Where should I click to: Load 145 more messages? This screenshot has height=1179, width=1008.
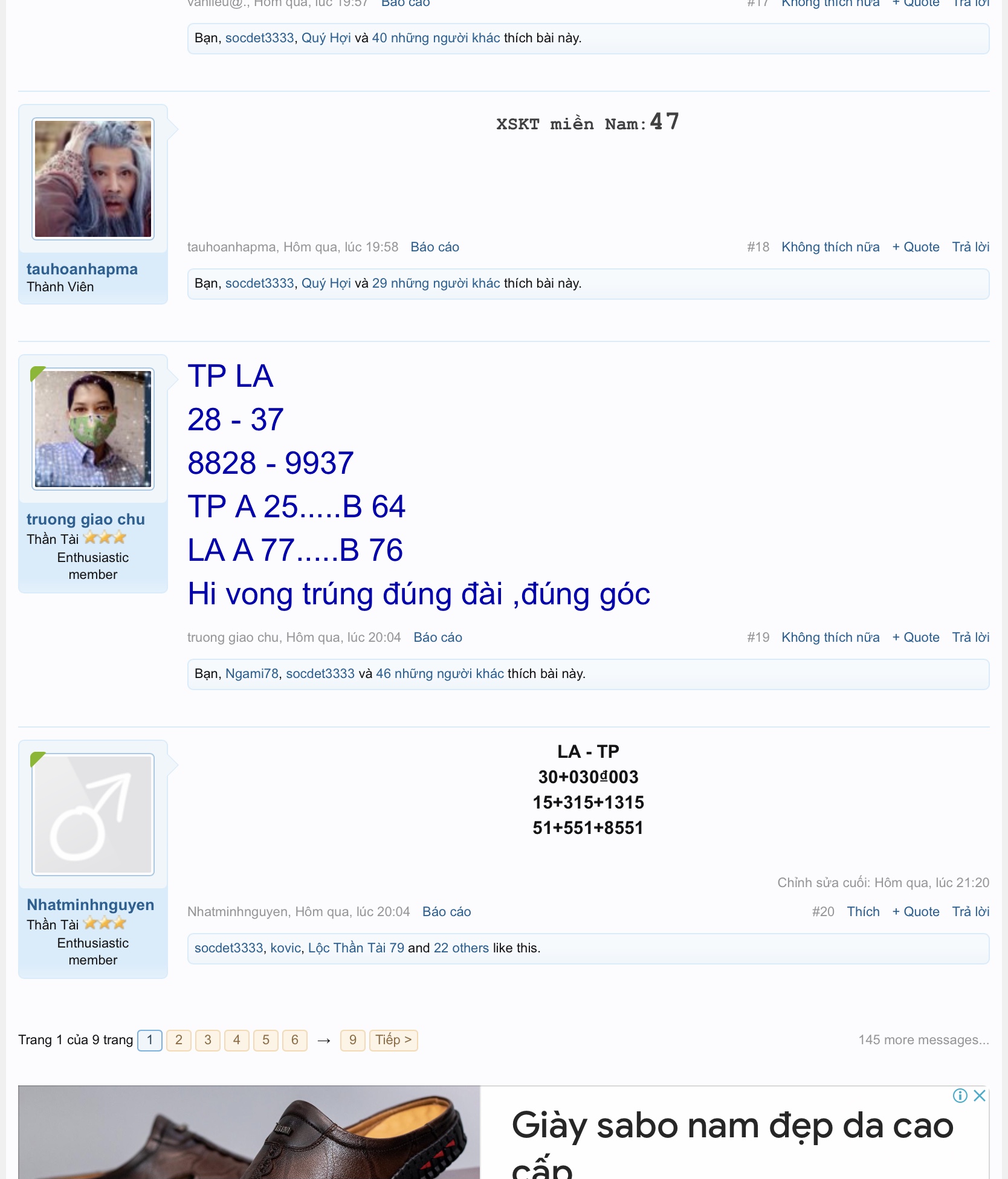point(923,1040)
